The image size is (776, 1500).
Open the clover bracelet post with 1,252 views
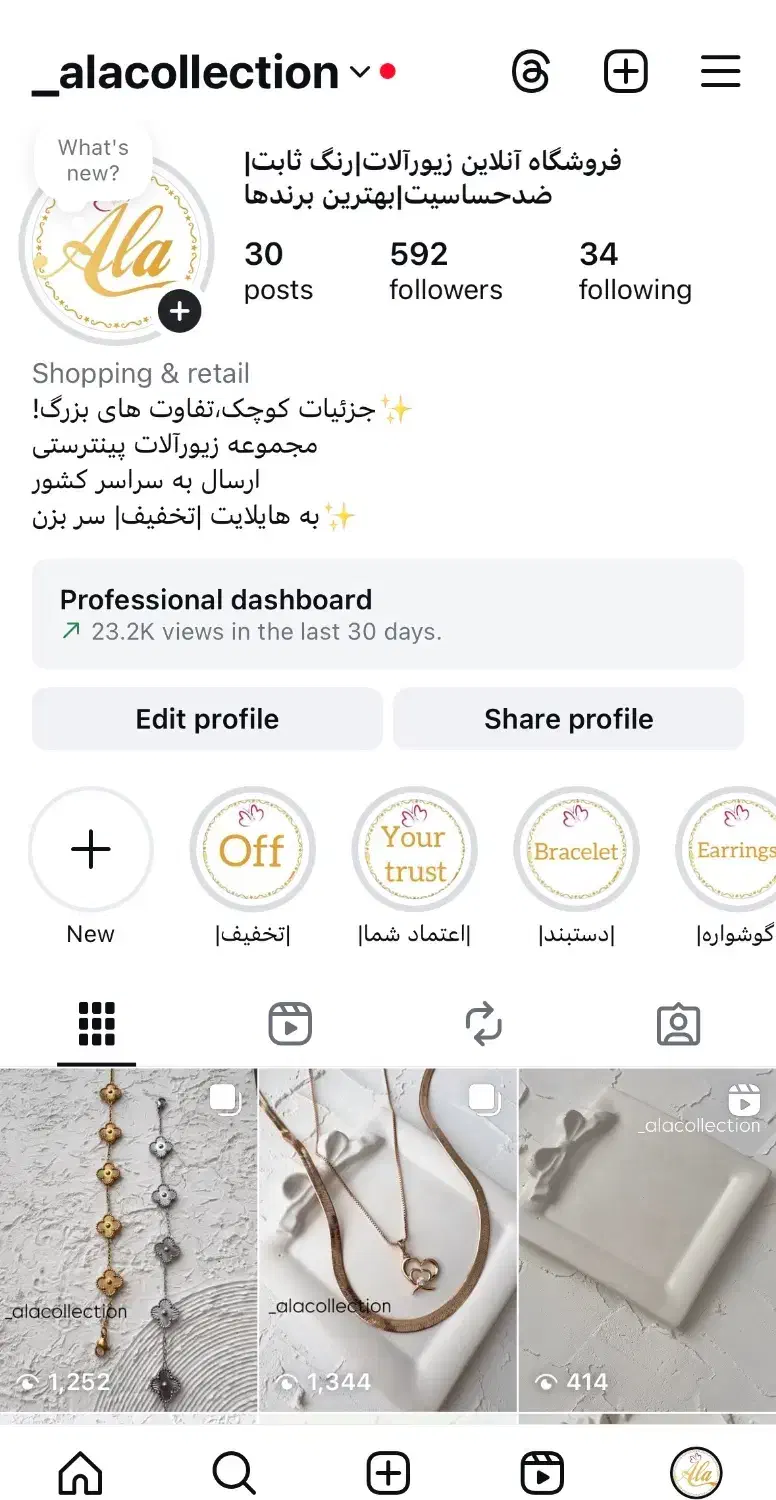click(128, 1240)
